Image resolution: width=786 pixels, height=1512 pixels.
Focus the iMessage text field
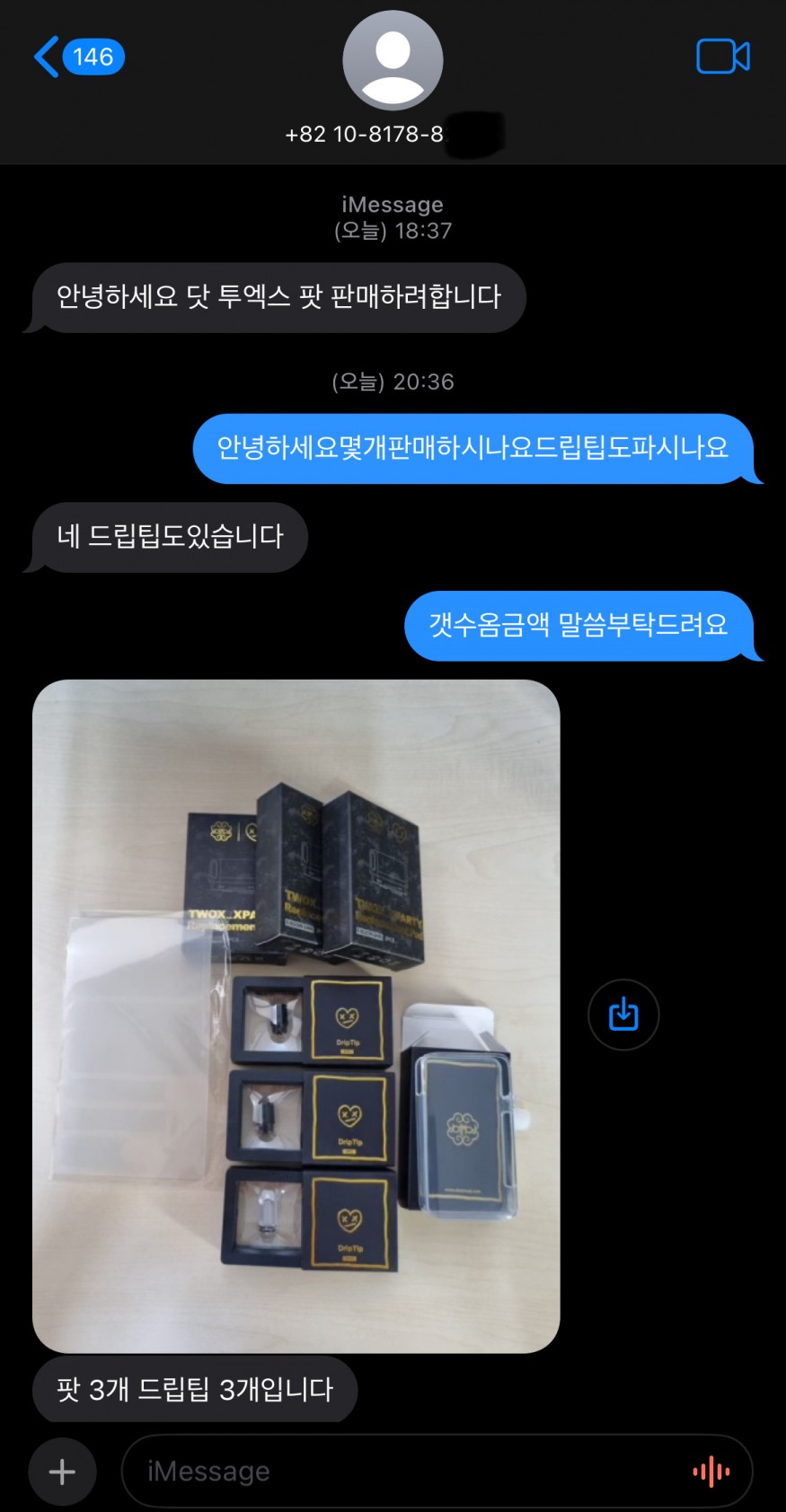coord(404,1472)
